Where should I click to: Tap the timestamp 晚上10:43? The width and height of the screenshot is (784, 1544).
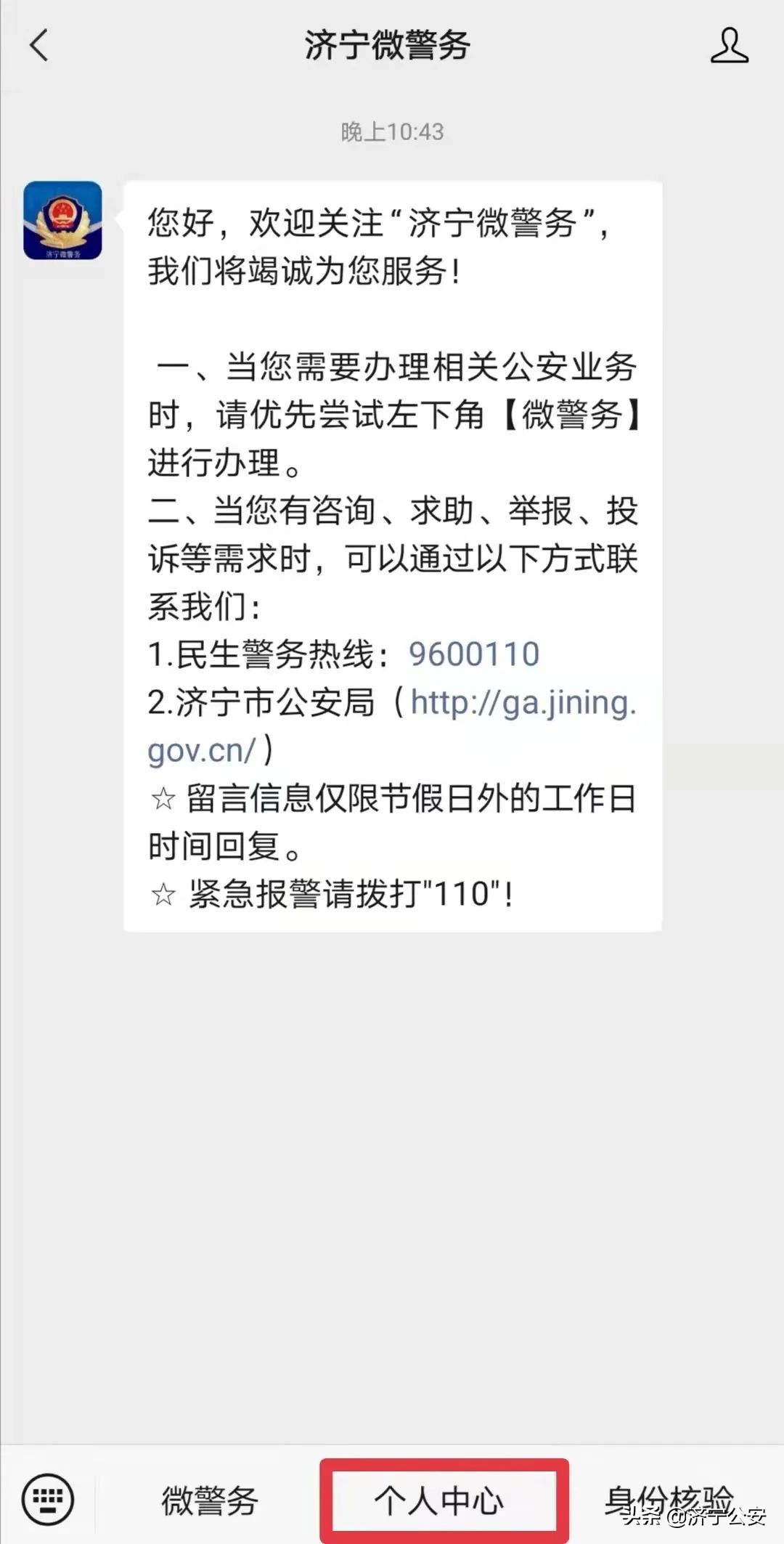392,131
